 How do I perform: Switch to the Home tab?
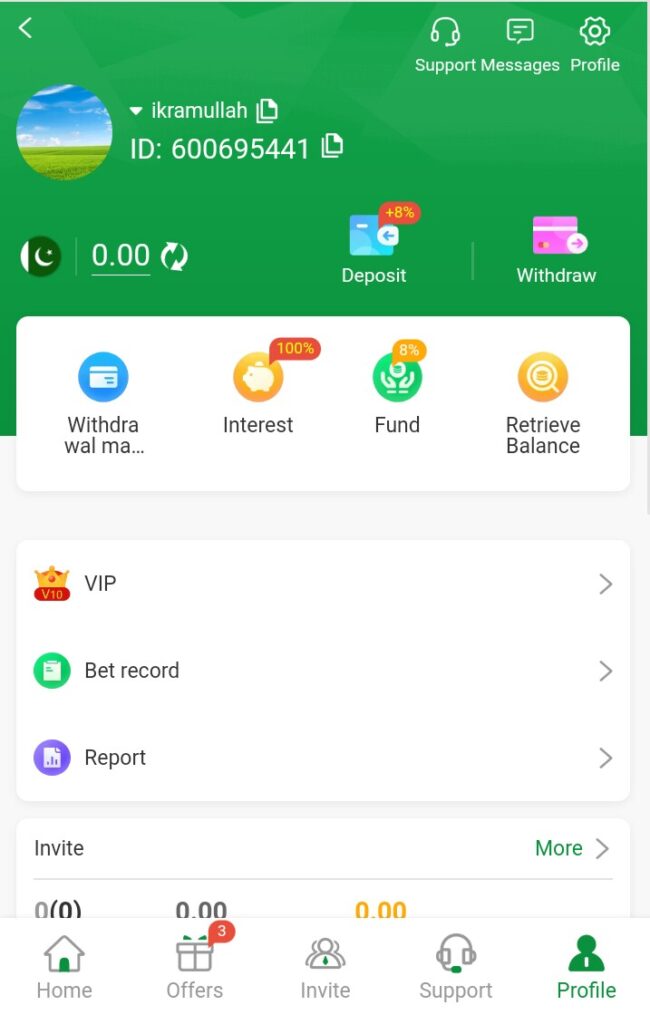tap(64, 968)
